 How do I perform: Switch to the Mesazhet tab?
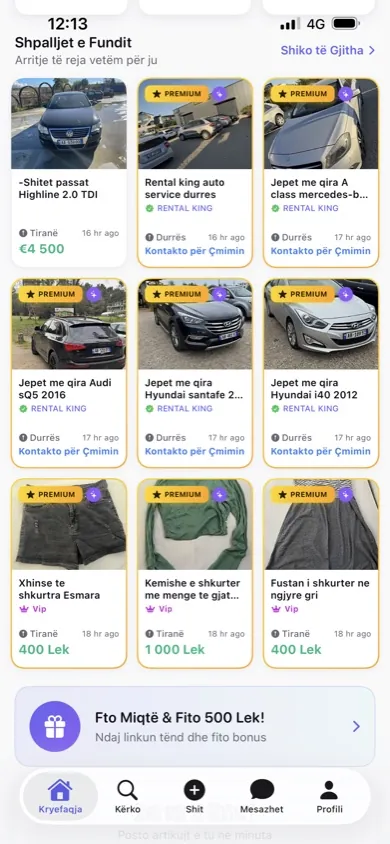(261, 797)
